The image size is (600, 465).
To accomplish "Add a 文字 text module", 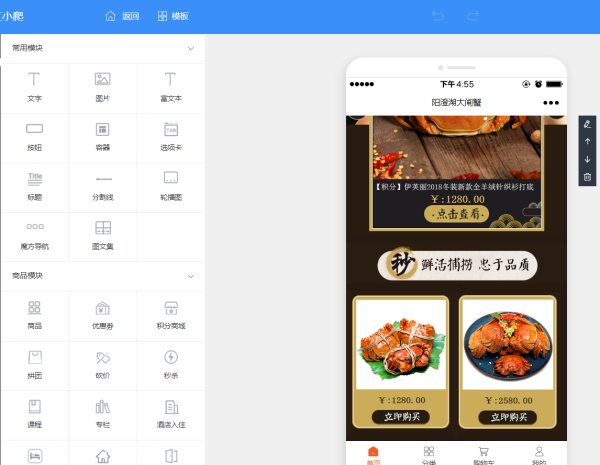I will [34, 87].
